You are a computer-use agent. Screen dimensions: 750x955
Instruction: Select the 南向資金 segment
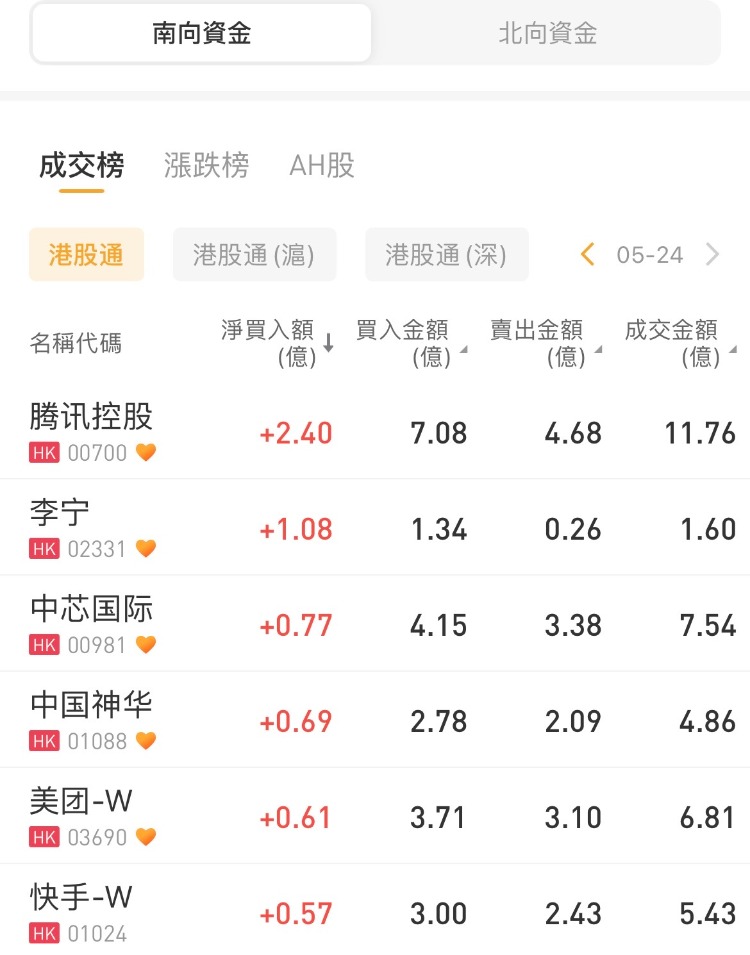[x=201, y=34]
